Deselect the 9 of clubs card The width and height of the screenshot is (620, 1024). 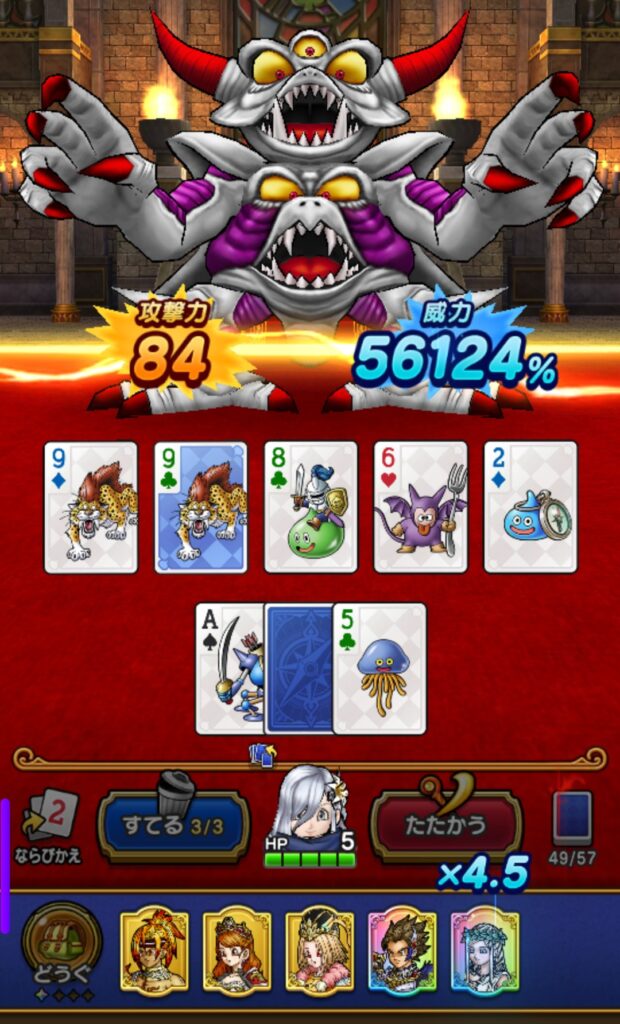click(x=200, y=507)
